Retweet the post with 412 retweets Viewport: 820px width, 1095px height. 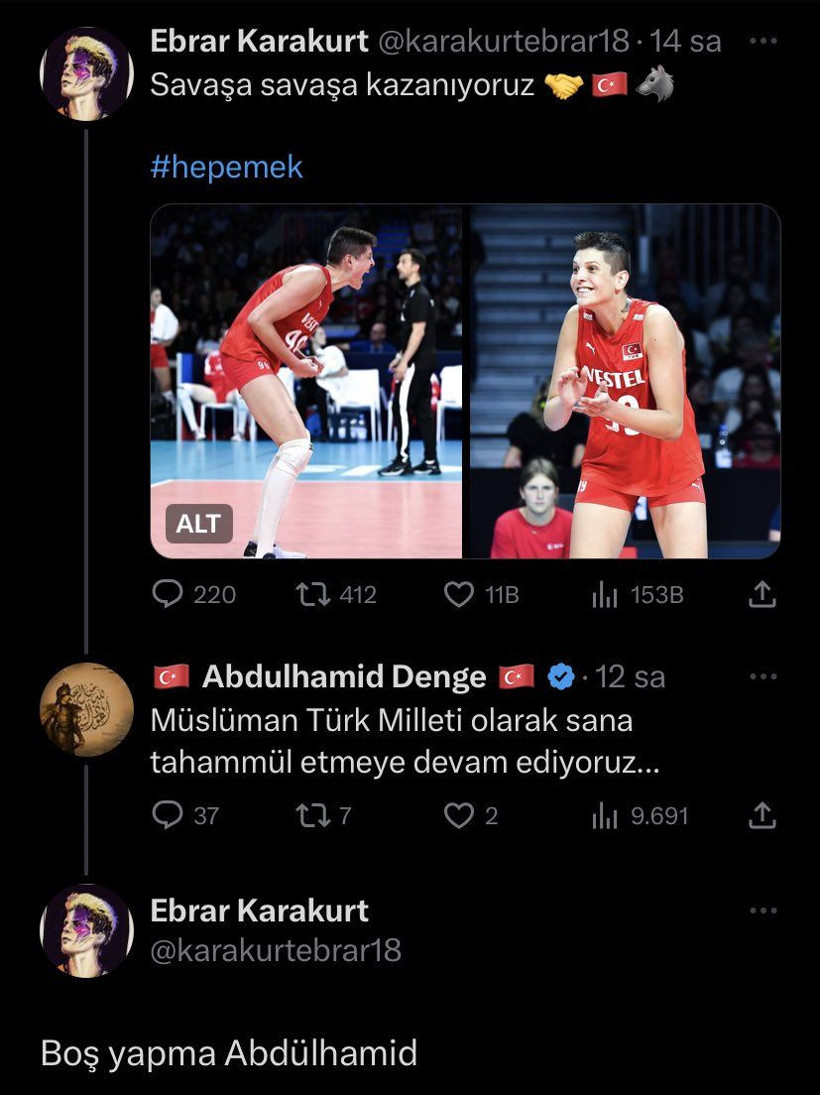tap(312, 595)
